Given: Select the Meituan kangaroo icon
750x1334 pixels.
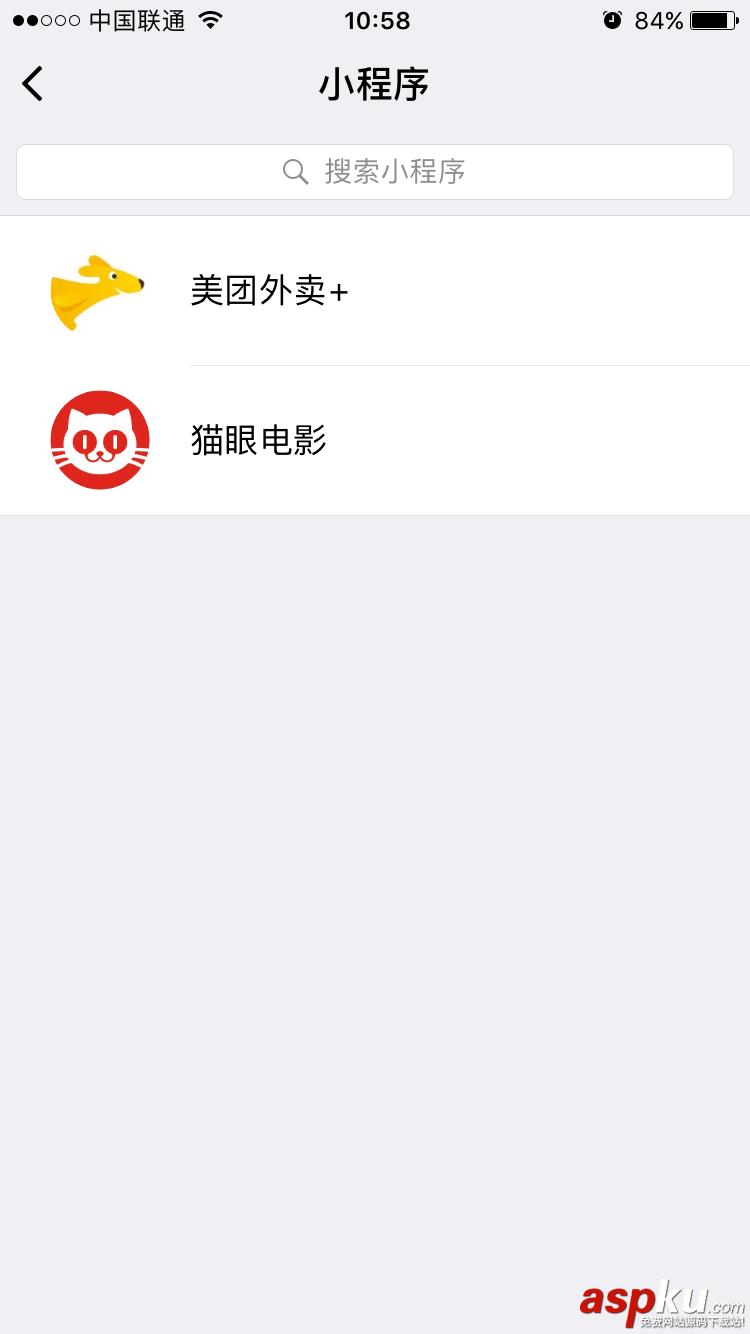Looking at the screenshot, I should [x=100, y=291].
